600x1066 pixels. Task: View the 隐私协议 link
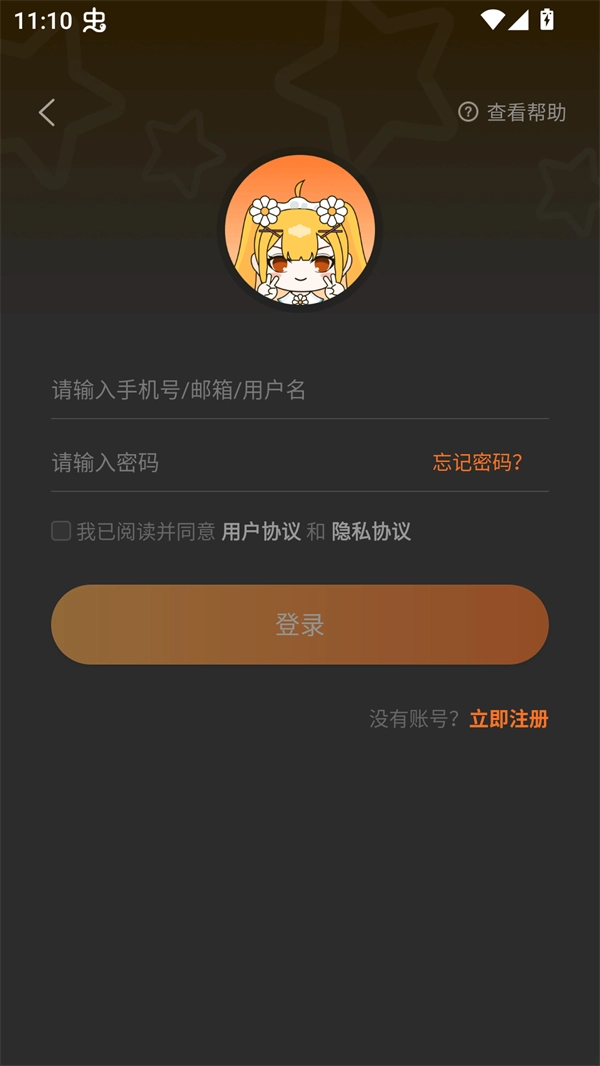(x=371, y=531)
